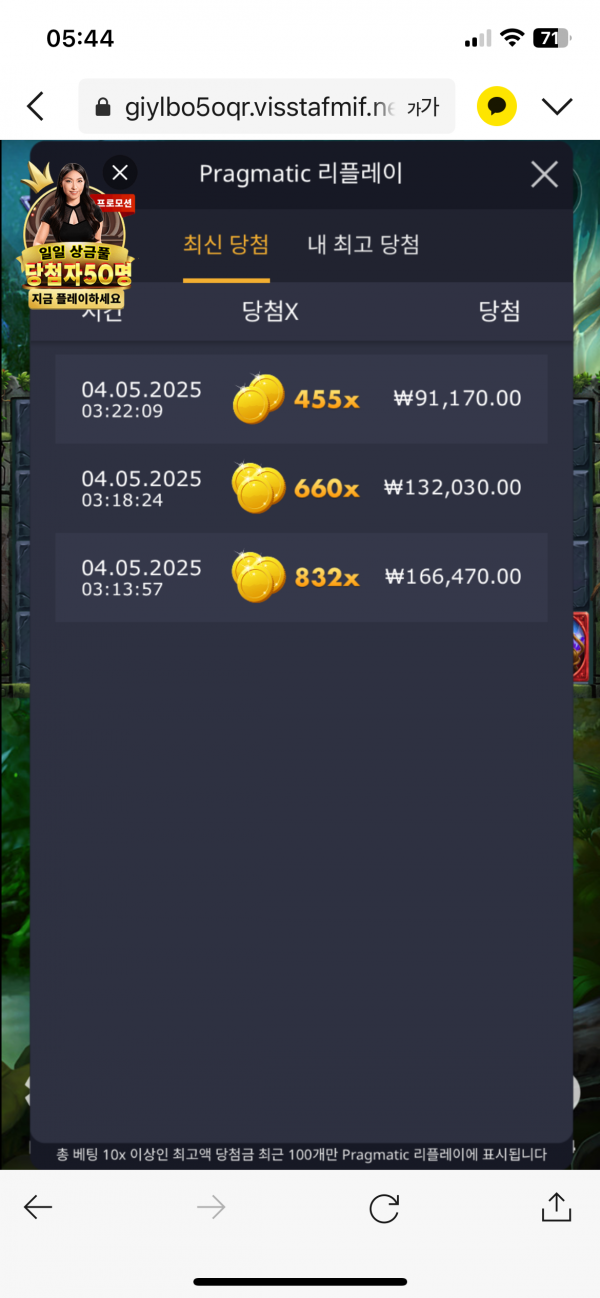Open the KakaoTalk chat bubble icon
Viewport: 600px width, 1298px height.
496,106
